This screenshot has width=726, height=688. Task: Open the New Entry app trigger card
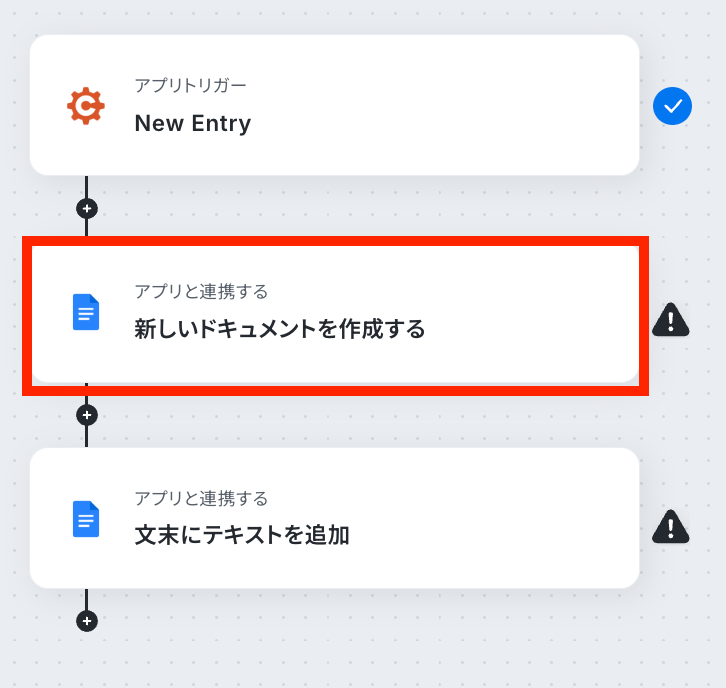click(334, 106)
